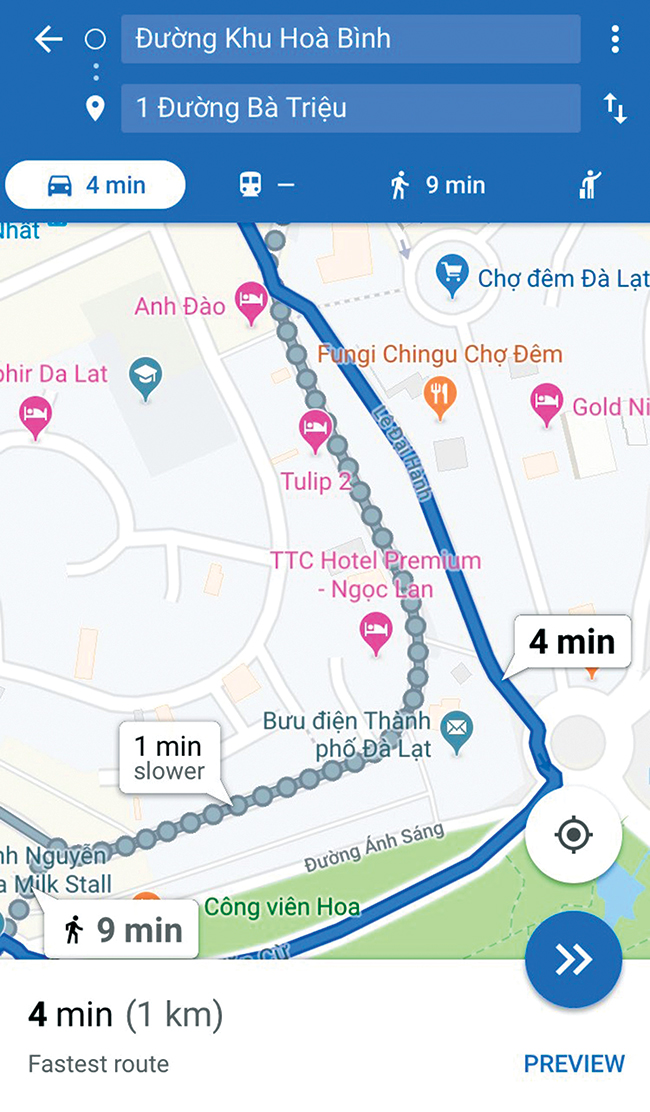650x1112 pixels.
Task: Switch to the transit tab
Action: 267,185
